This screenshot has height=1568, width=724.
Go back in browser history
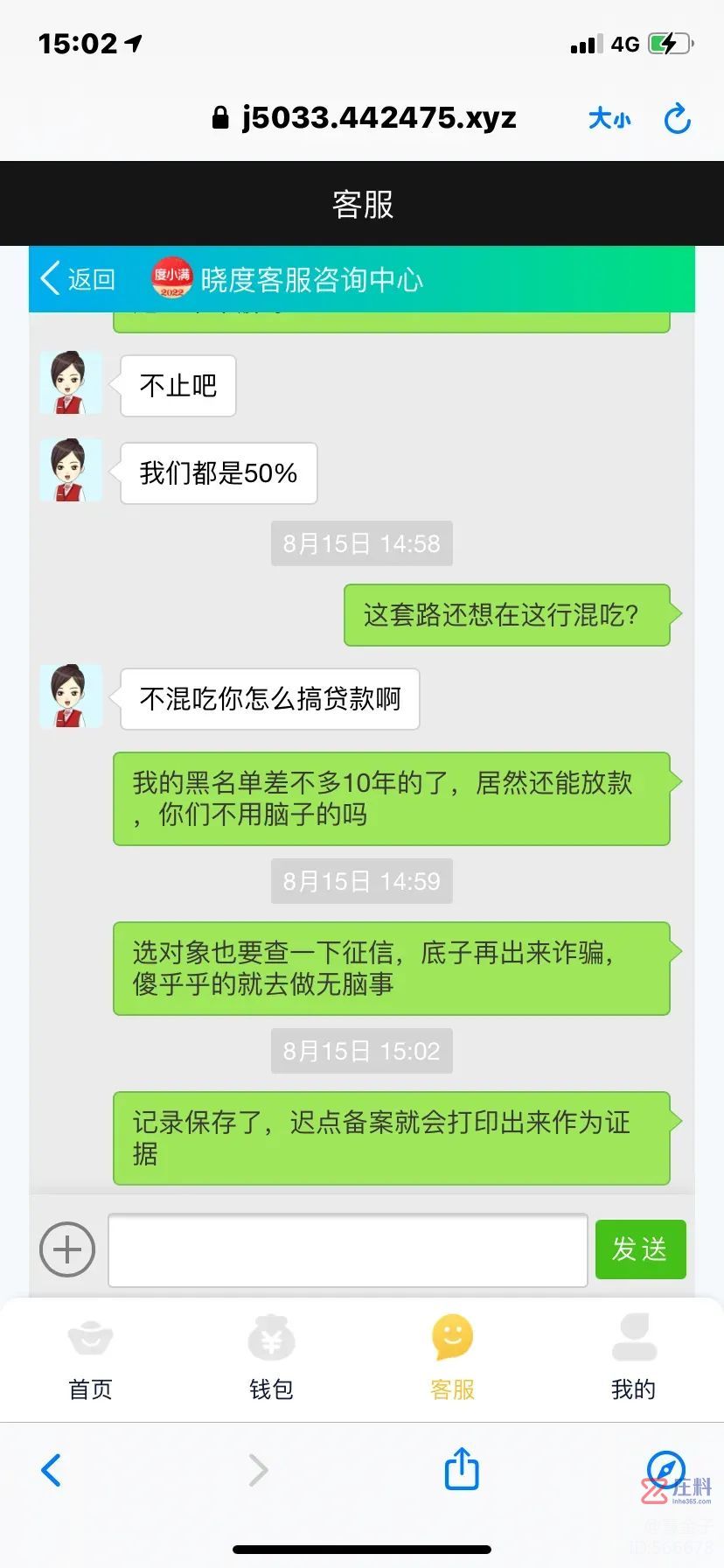tap(52, 1470)
